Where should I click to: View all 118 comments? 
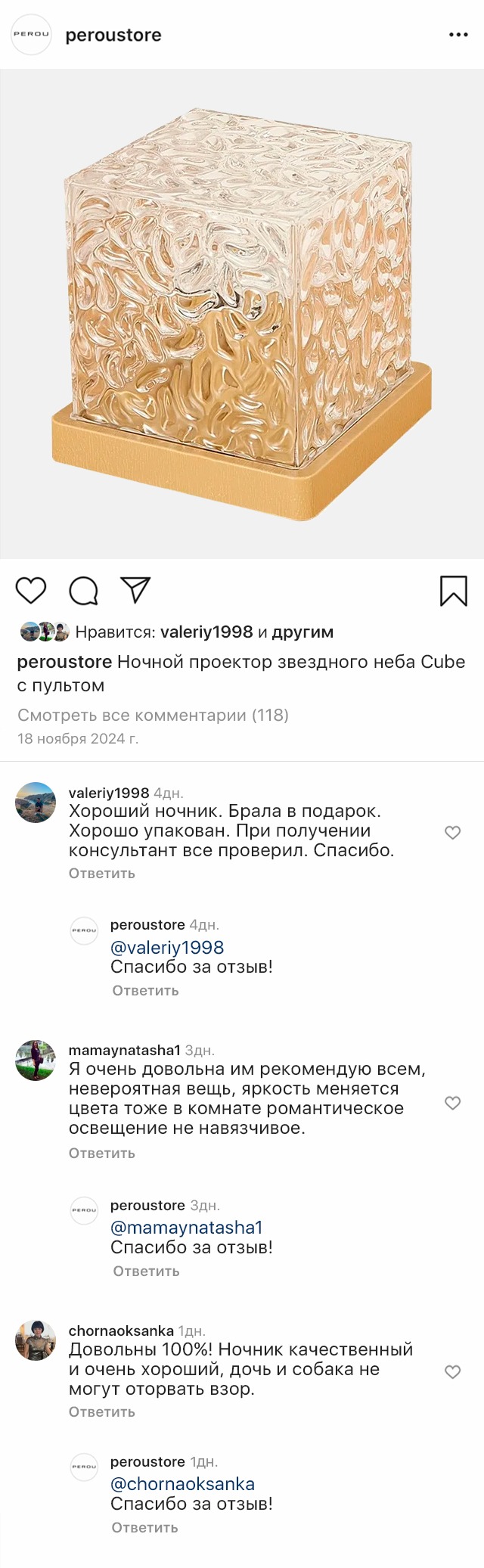coord(153,715)
